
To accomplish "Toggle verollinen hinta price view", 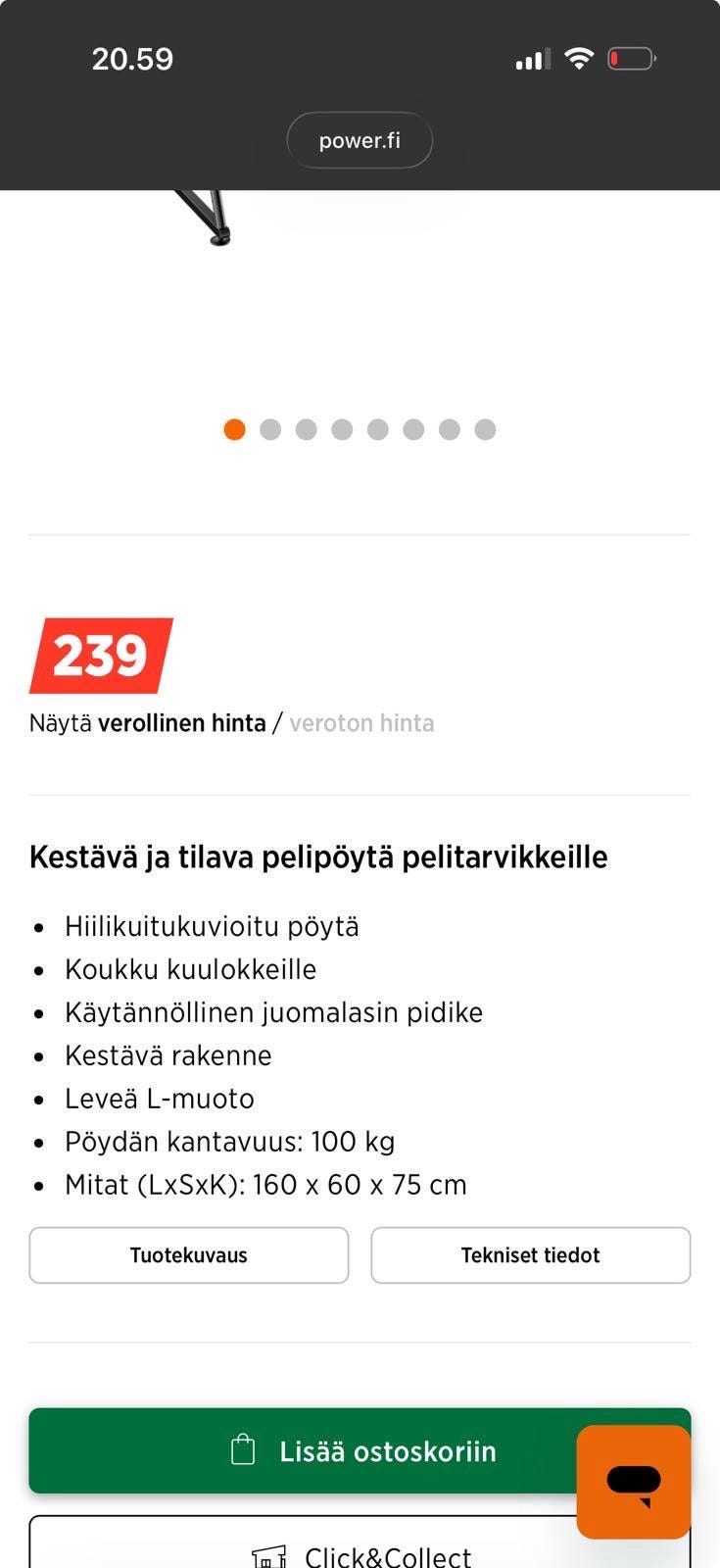I will (x=184, y=722).
